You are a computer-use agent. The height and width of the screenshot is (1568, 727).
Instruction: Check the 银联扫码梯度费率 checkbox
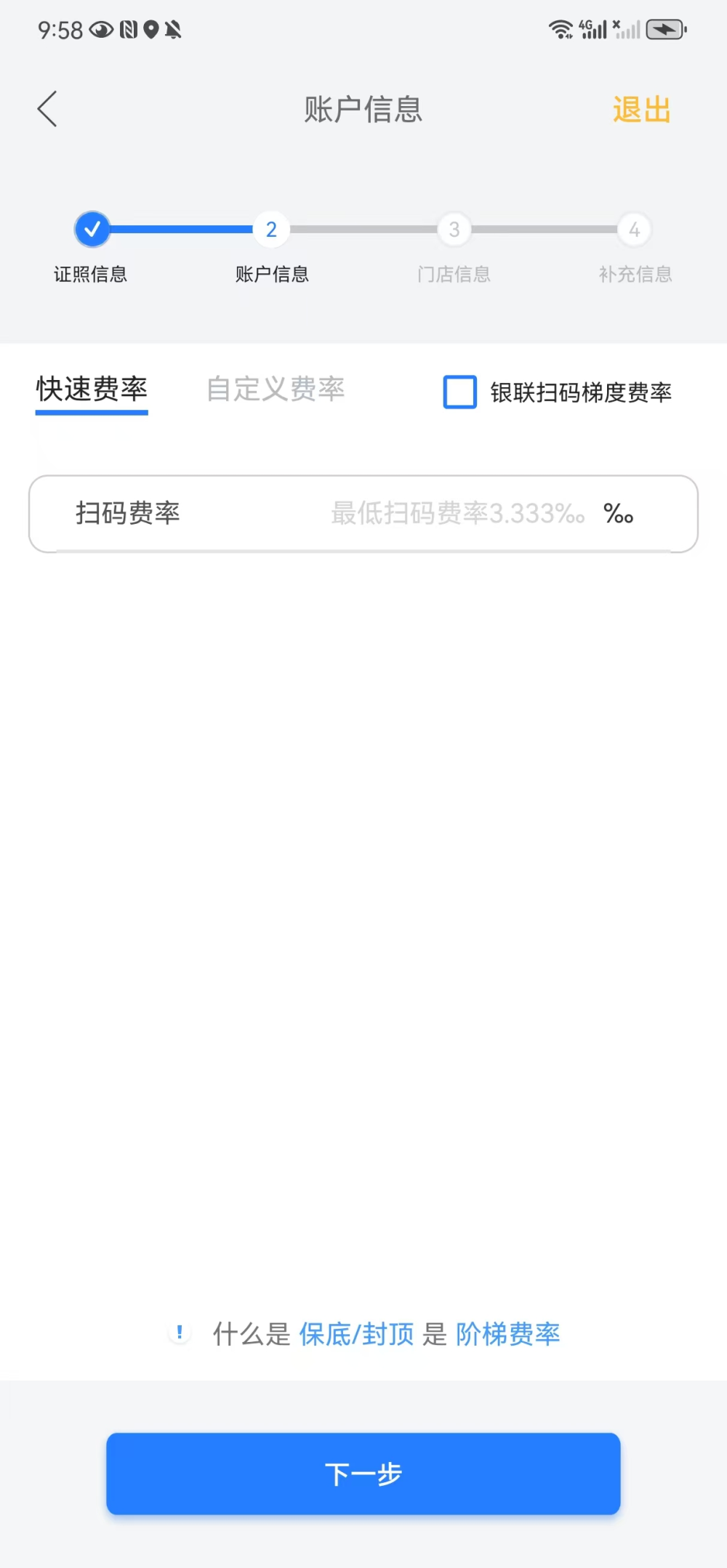coord(460,392)
